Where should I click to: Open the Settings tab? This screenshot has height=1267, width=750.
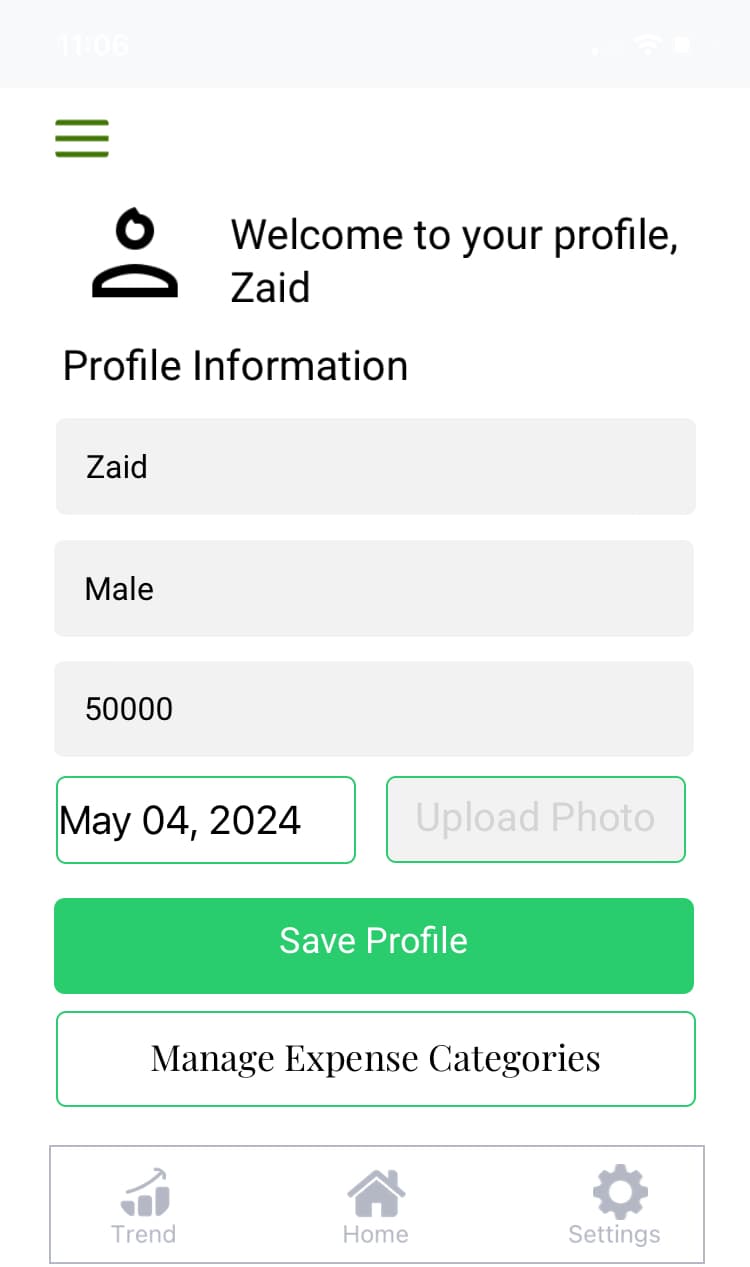(x=615, y=1207)
